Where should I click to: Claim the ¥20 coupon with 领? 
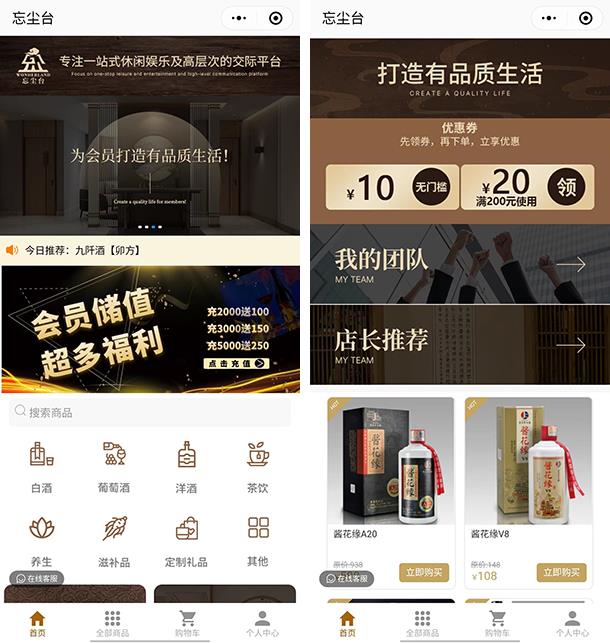click(567, 186)
